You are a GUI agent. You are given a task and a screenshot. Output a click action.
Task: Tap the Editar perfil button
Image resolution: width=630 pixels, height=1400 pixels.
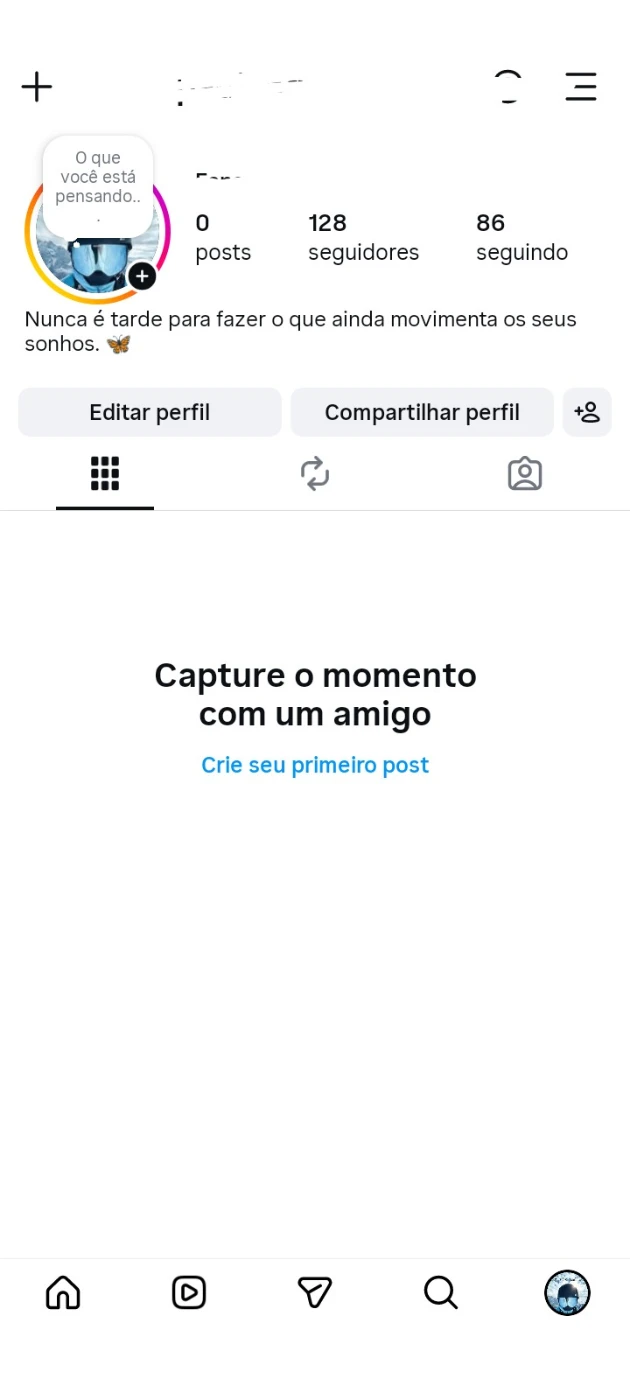pos(150,412)
